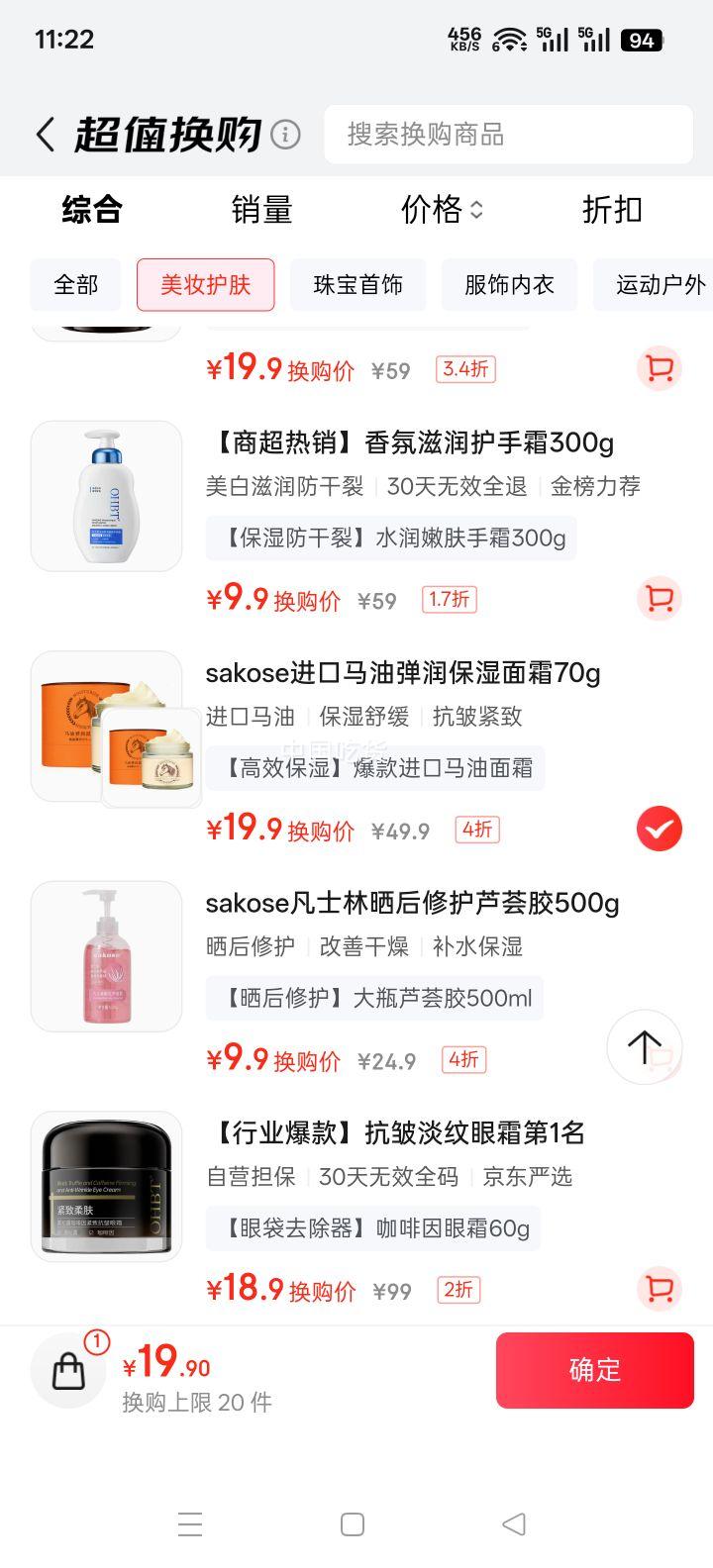The image size is (713, 1568).
Task: Open the info icon beside 超值换购 title
Action: pos(286,134)
